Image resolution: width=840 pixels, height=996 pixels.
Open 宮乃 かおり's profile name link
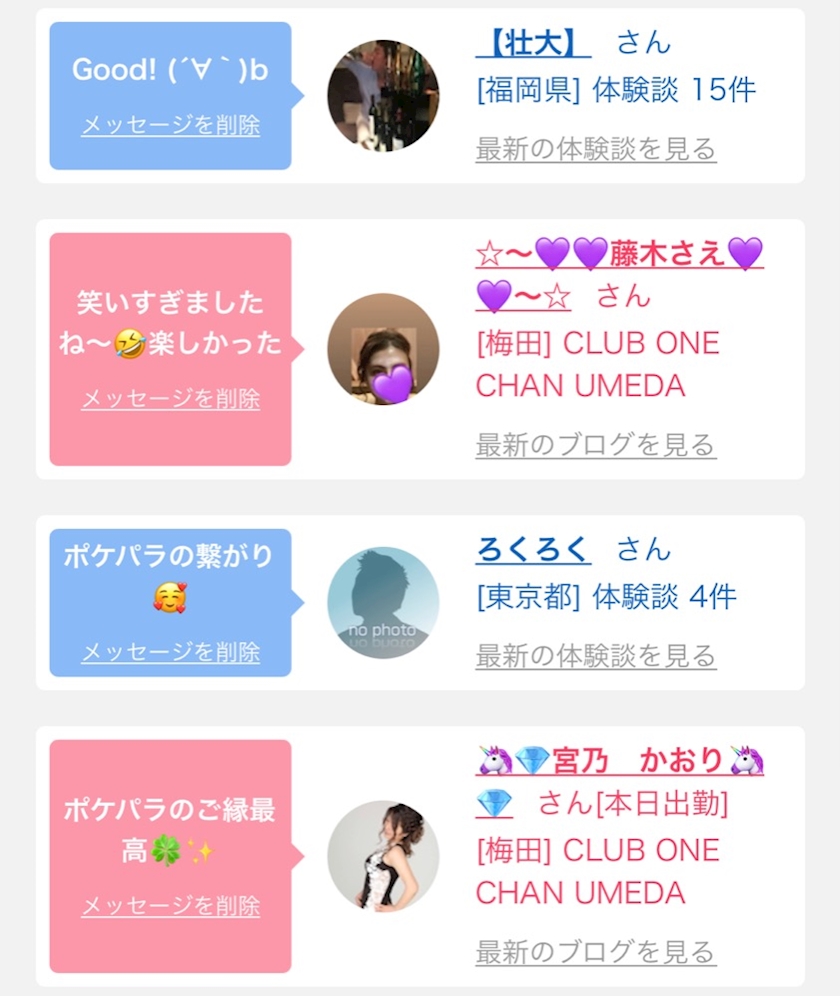(620, 782)
